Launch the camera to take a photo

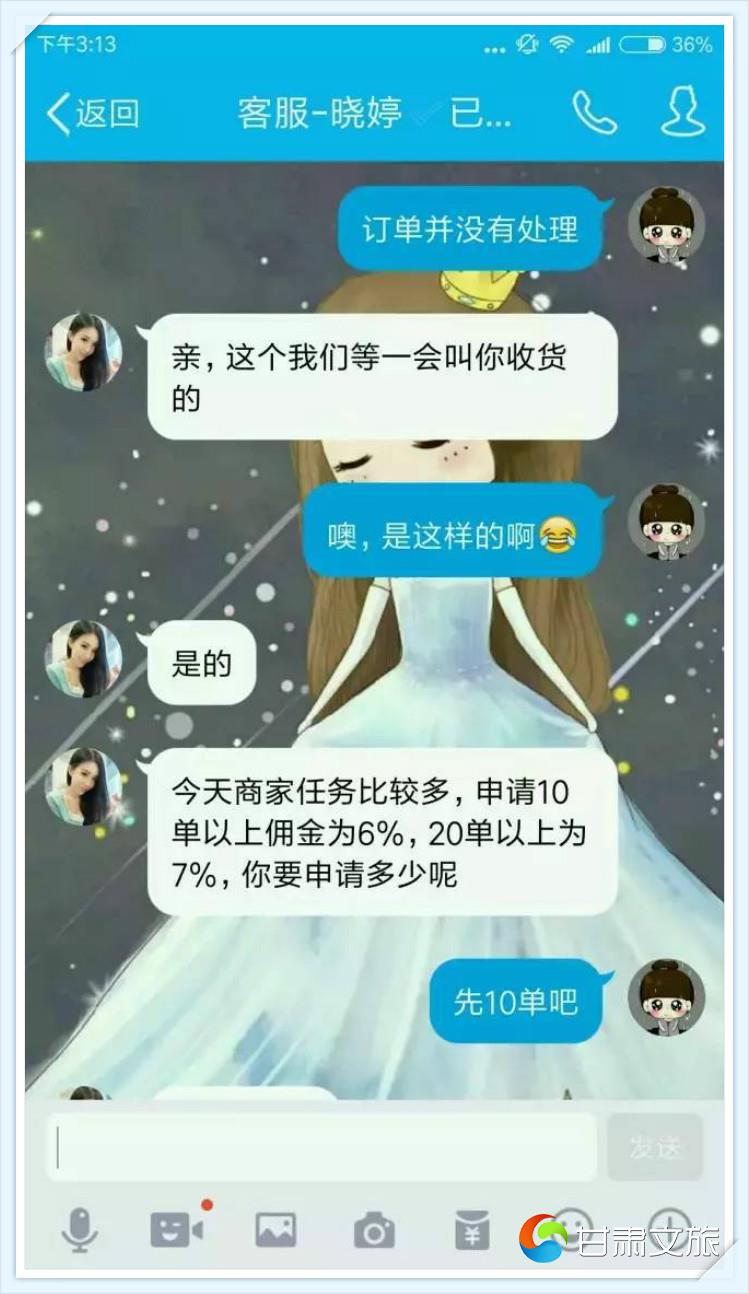tap(374, 1232)
